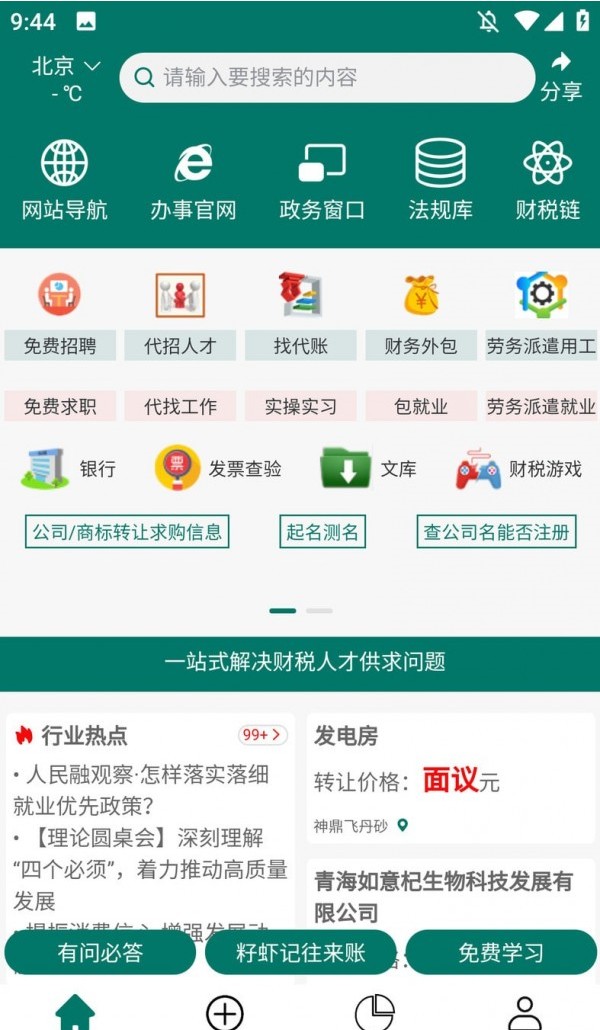The image size is (600, 1030).
Task: Open the 北京 city dropdown
Action: click(x=66, y=67)
